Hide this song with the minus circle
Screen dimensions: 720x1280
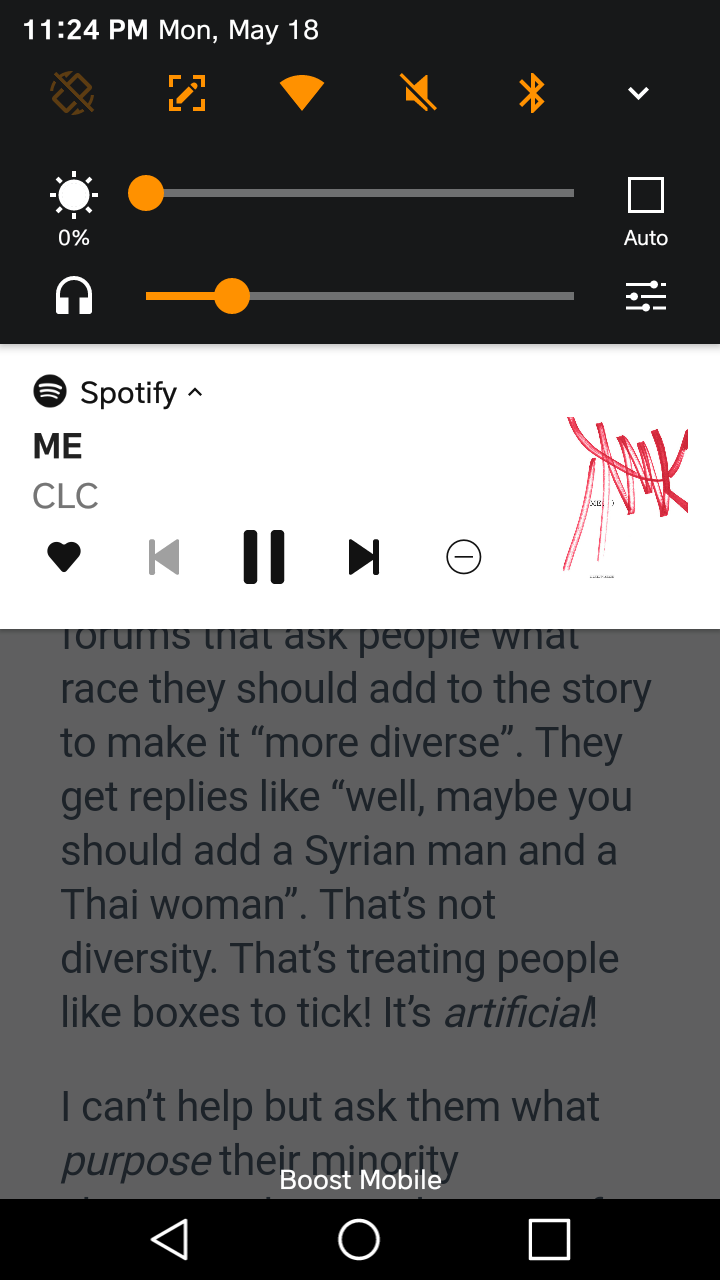click(464, 557)
